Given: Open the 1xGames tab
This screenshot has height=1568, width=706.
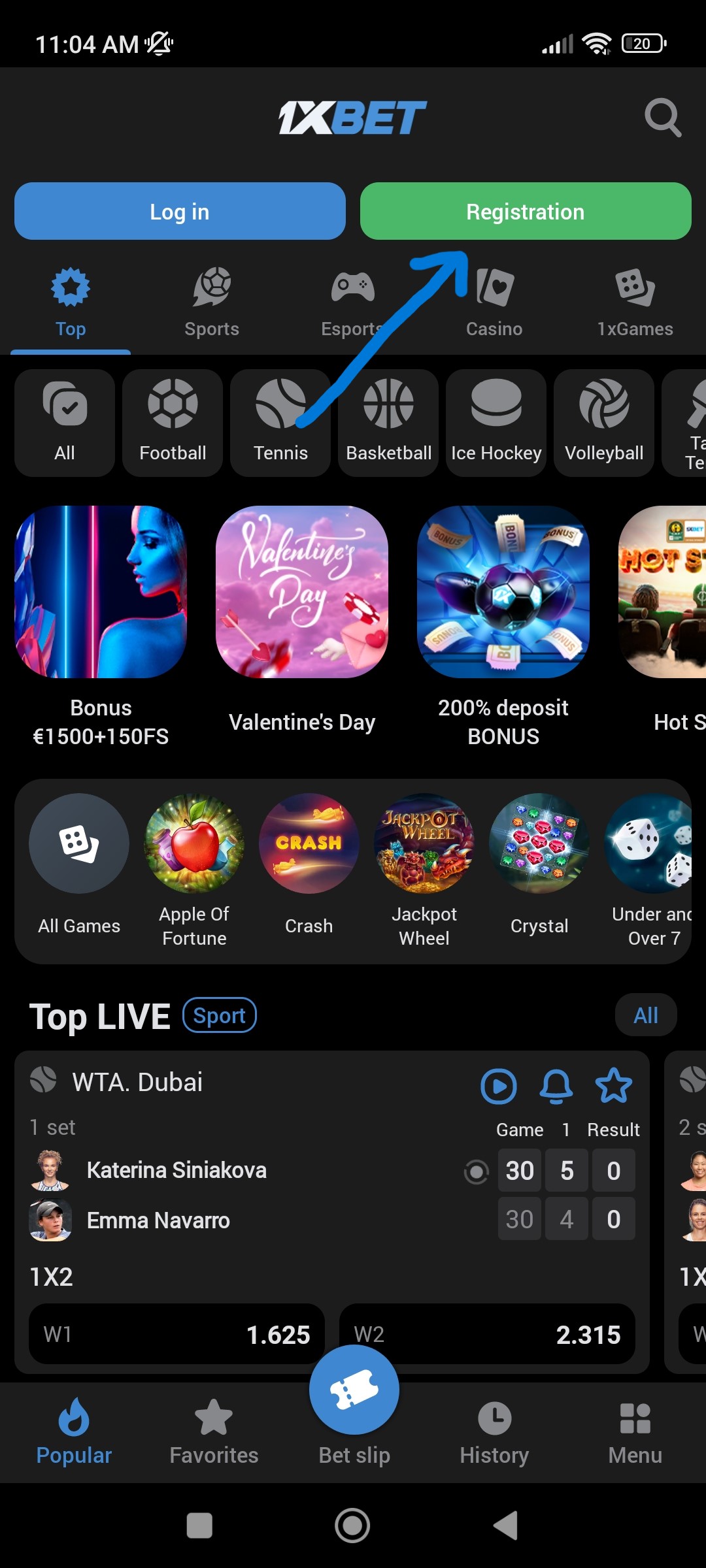Looking at the screenshot, I should (635, 303).
